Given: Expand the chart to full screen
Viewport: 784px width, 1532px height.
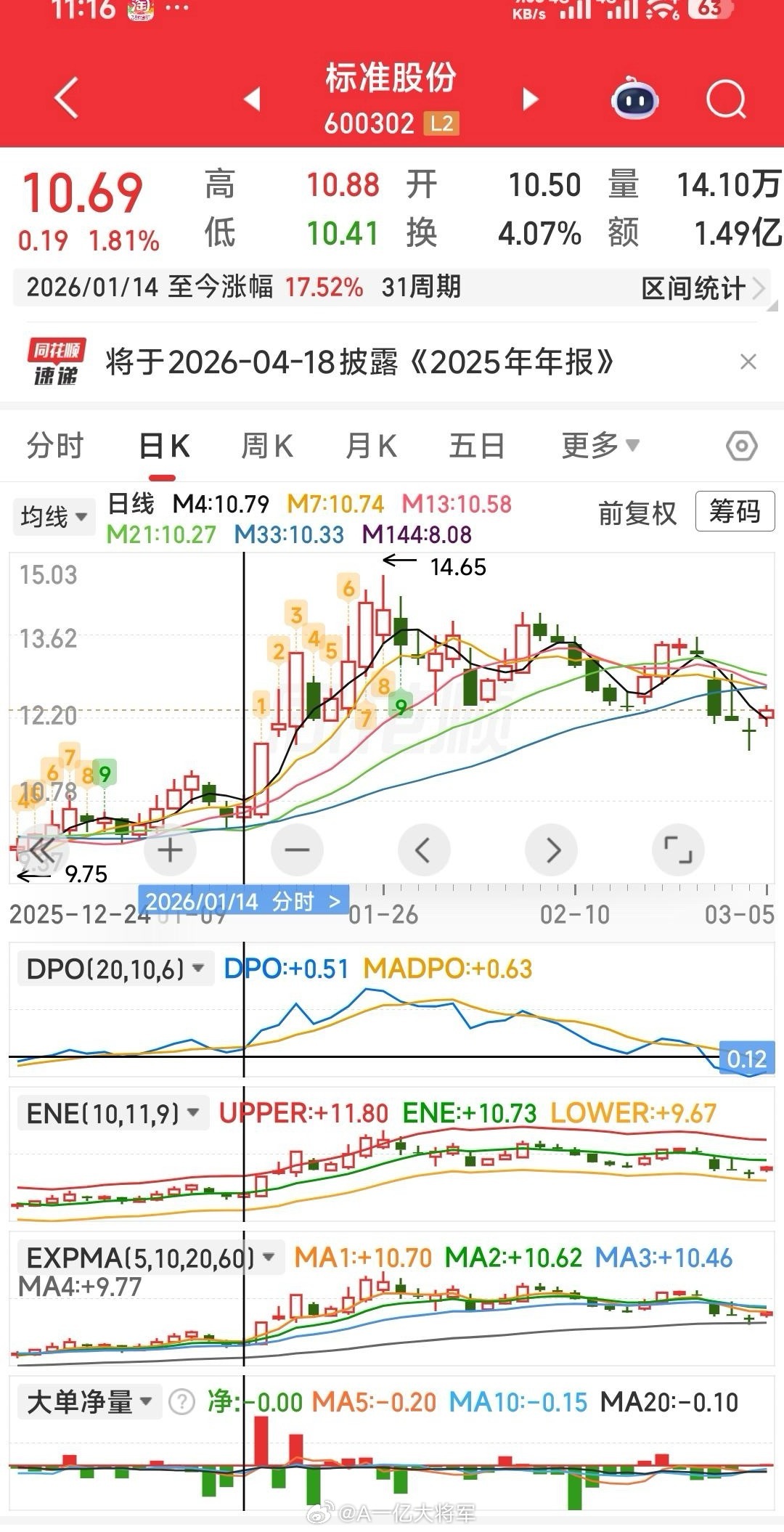Looking at the screenshot, I should 678,850.
